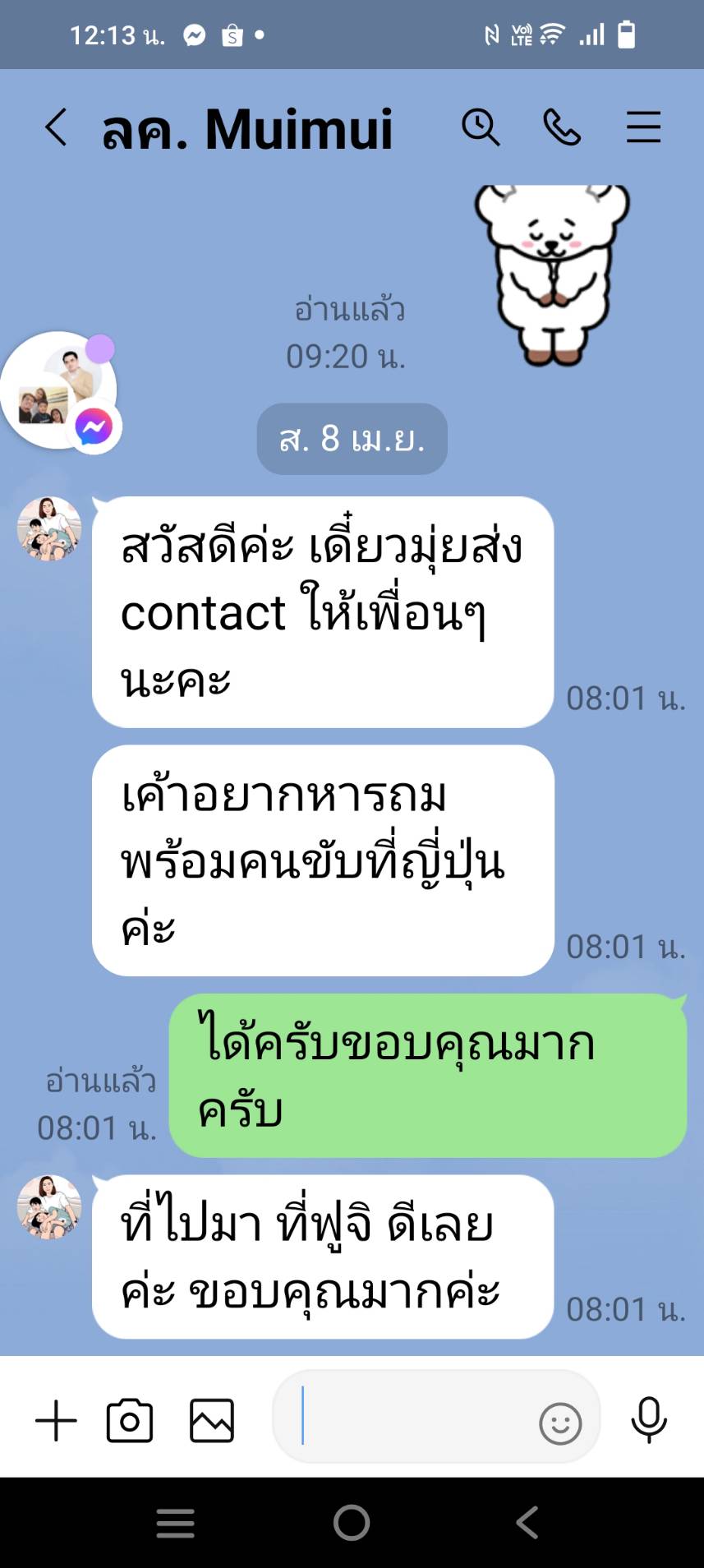The height and width of the screenshot is (1568, 704).
Task: Open the photo gallery picker
Action: pyautogui.click(x=212, y=1421)
